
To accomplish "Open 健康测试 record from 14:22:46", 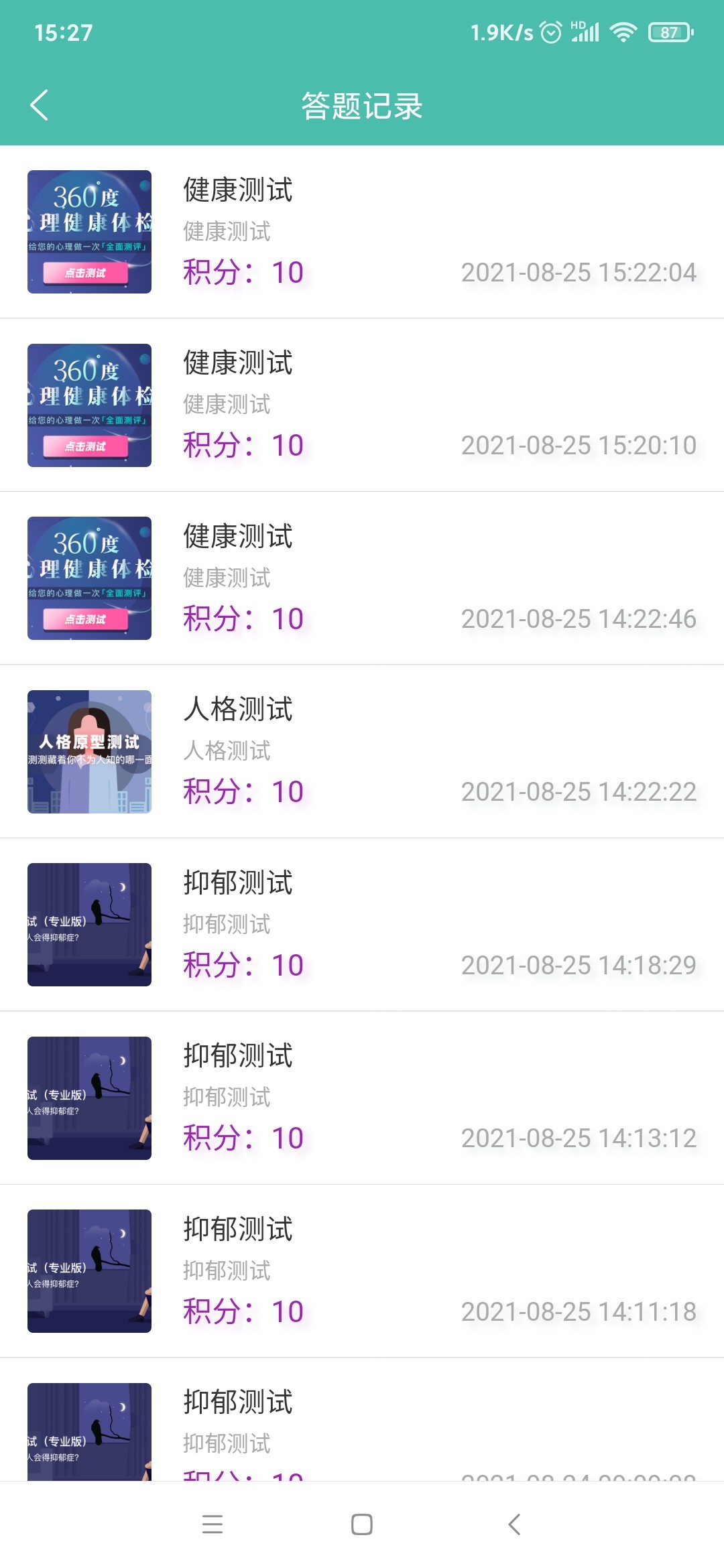I will pos(362,578).
